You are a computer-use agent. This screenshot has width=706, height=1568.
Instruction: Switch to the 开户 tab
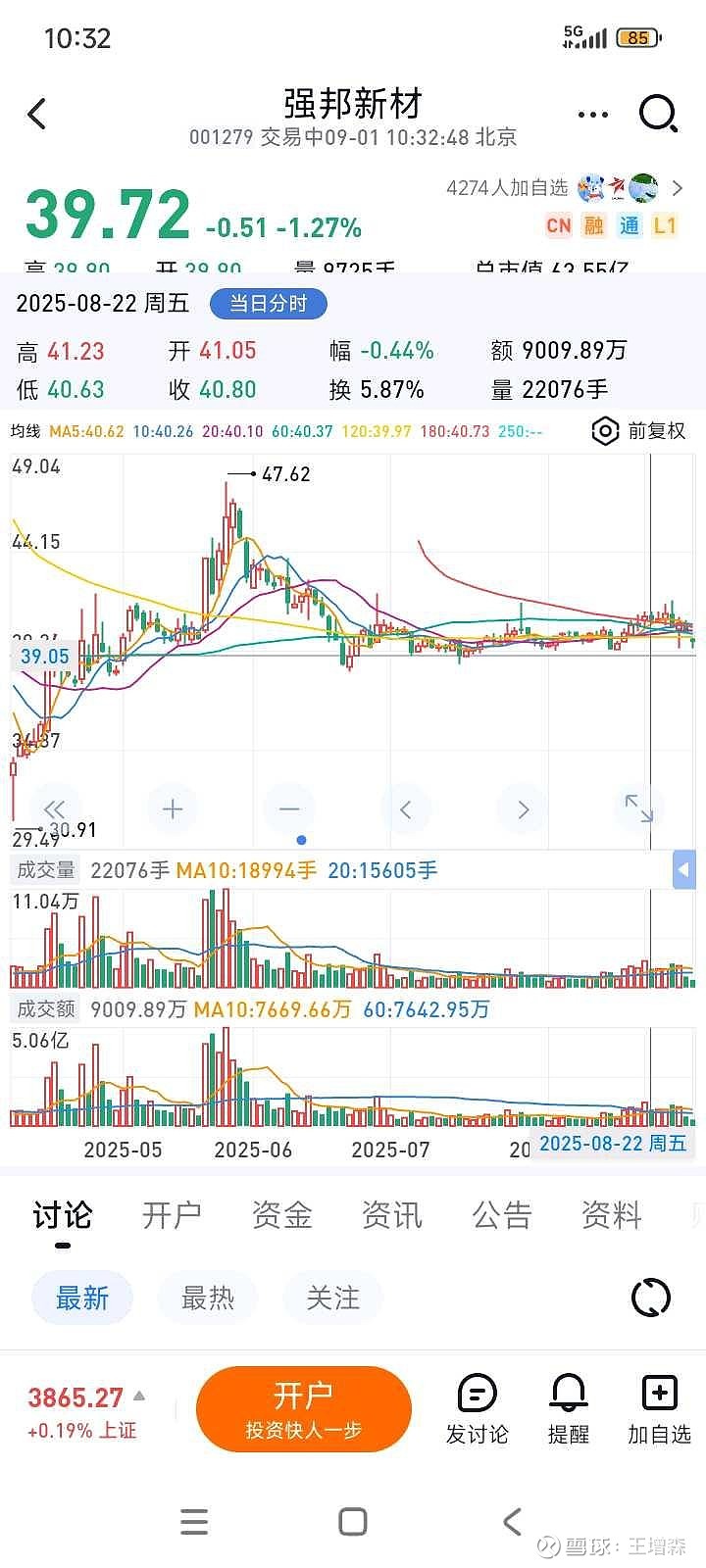[172, 1215]
